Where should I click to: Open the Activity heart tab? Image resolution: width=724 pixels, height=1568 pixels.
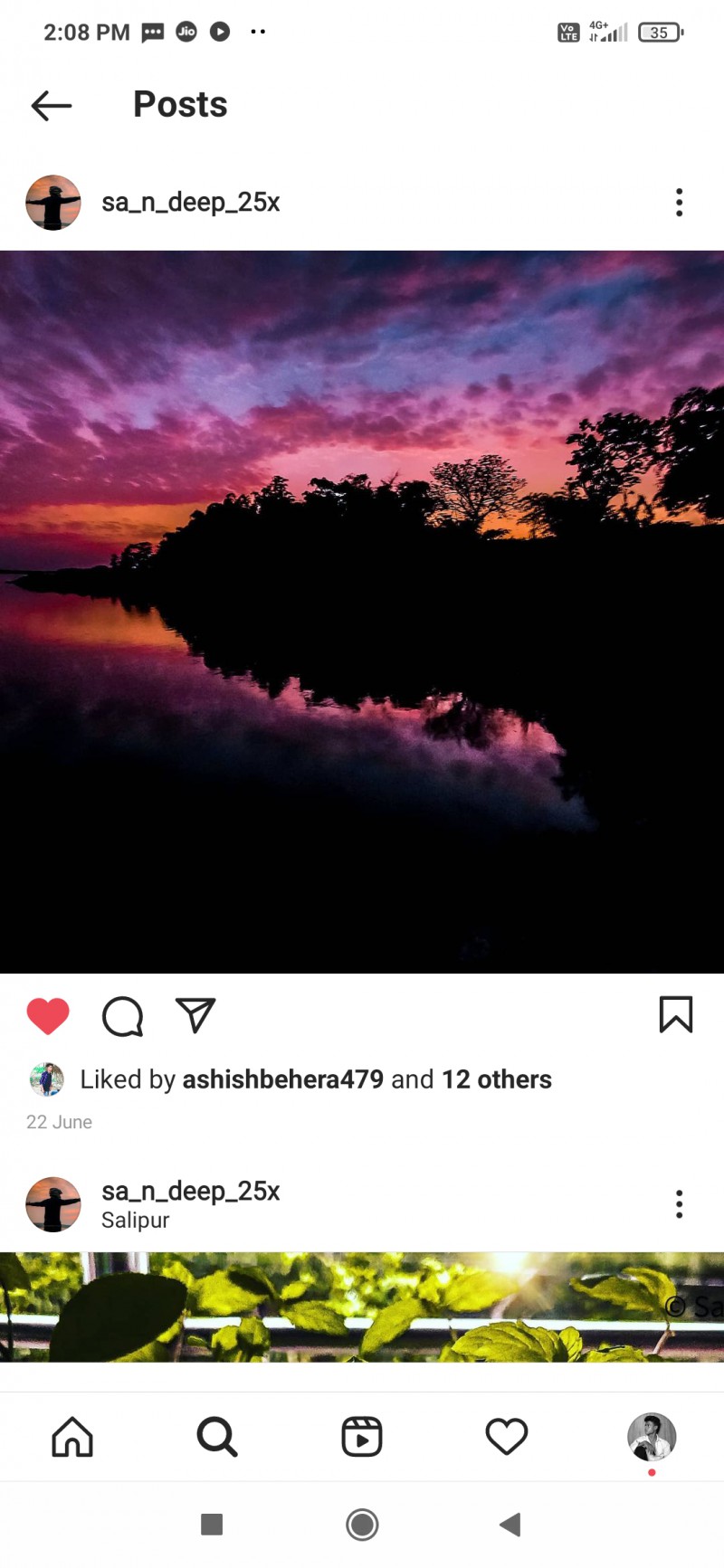click(x=507, y=1437)
